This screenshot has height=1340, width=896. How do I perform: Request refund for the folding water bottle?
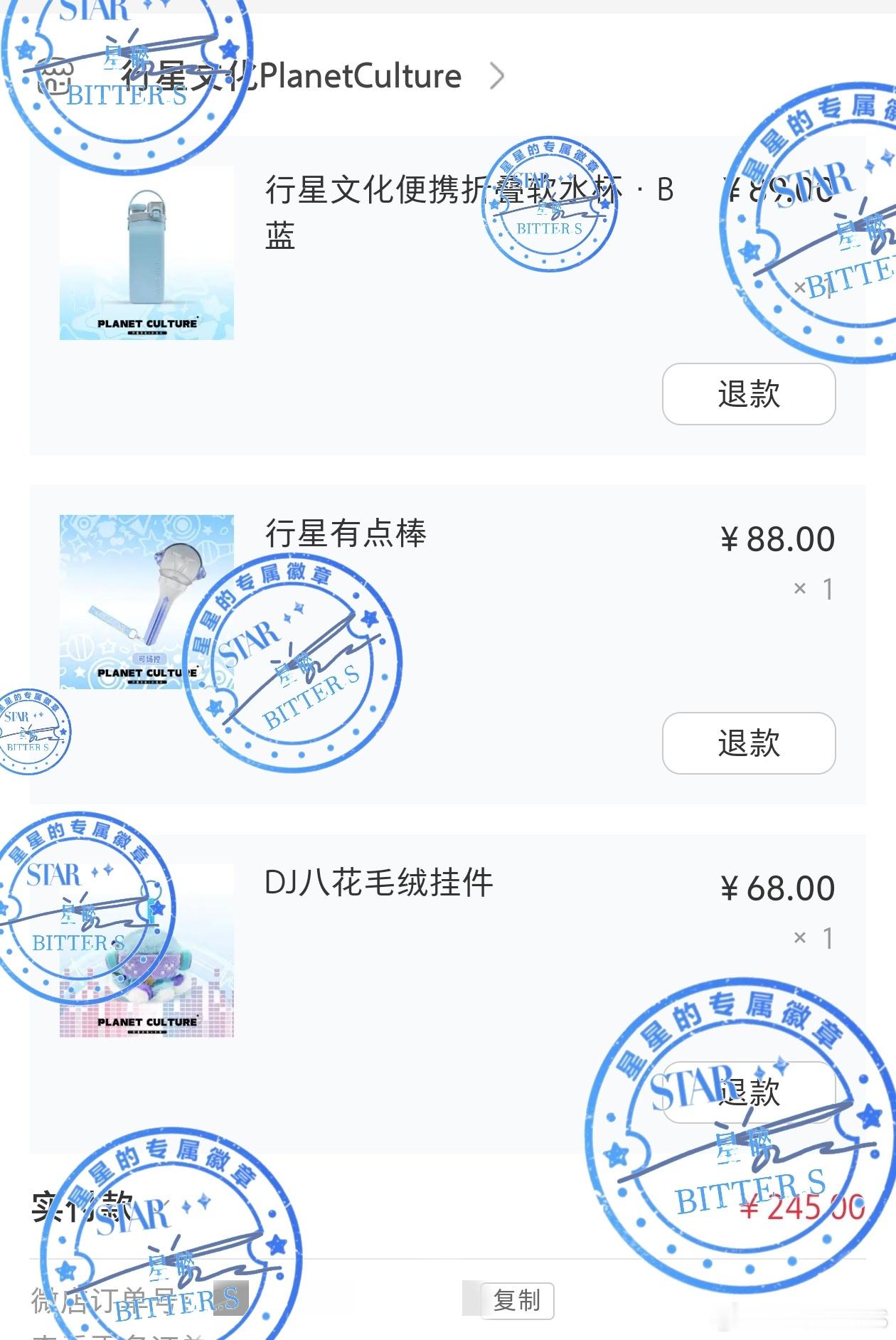pyautogui.click(x=748, y=395)
